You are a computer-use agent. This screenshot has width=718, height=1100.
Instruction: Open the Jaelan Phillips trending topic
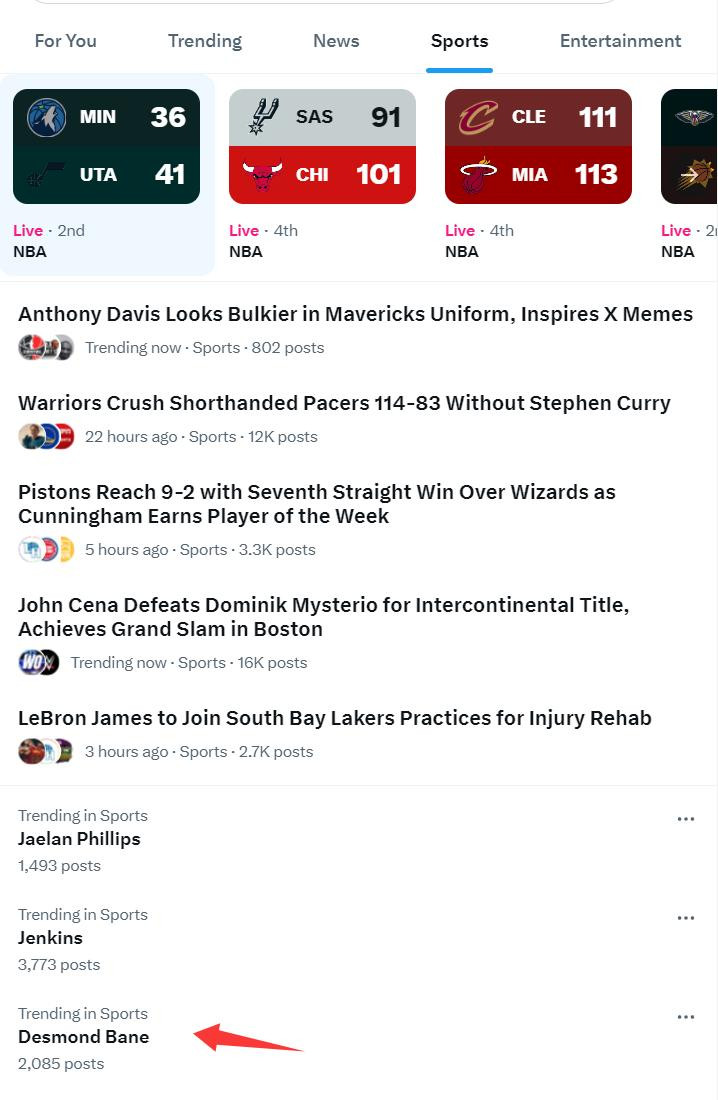(x=80, y=839)
